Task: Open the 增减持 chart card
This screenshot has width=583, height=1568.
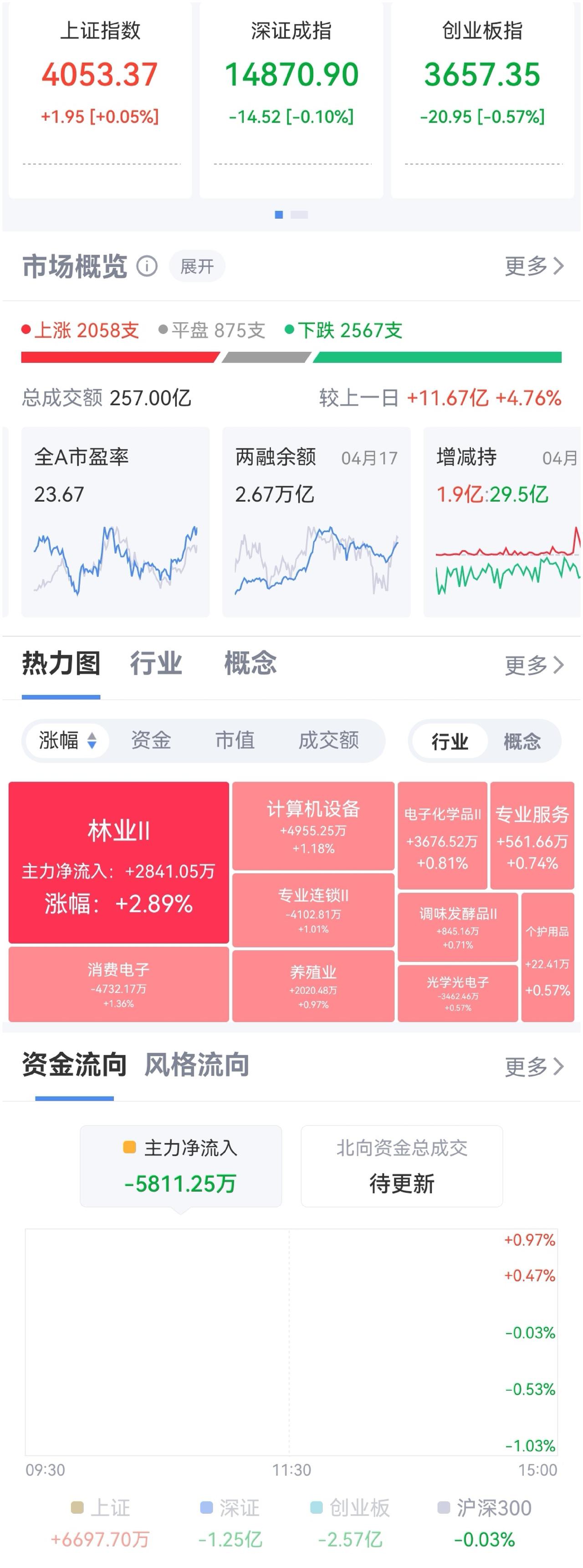Action: 502,522
